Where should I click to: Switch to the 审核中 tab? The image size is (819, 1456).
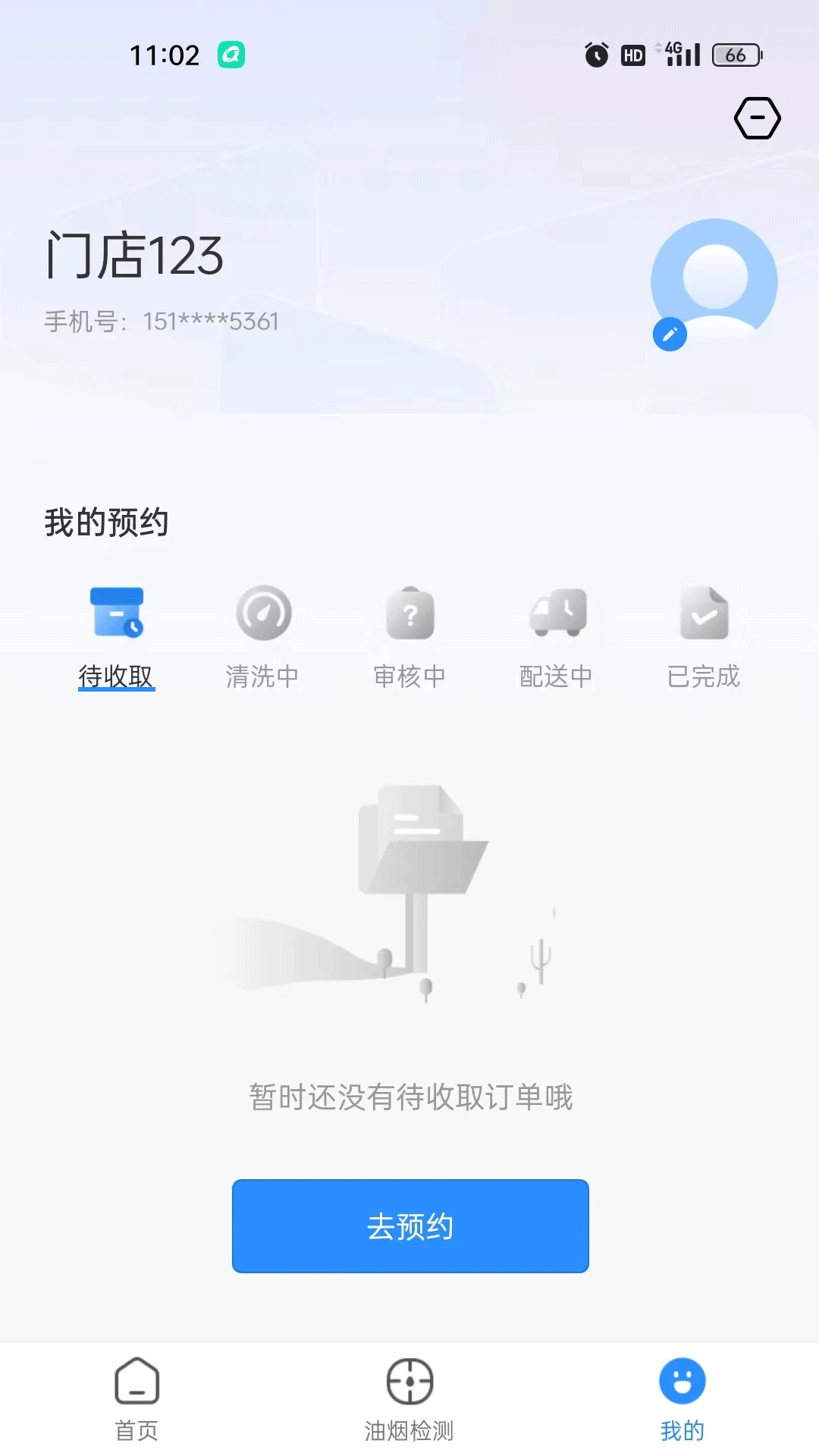point(409,675)
